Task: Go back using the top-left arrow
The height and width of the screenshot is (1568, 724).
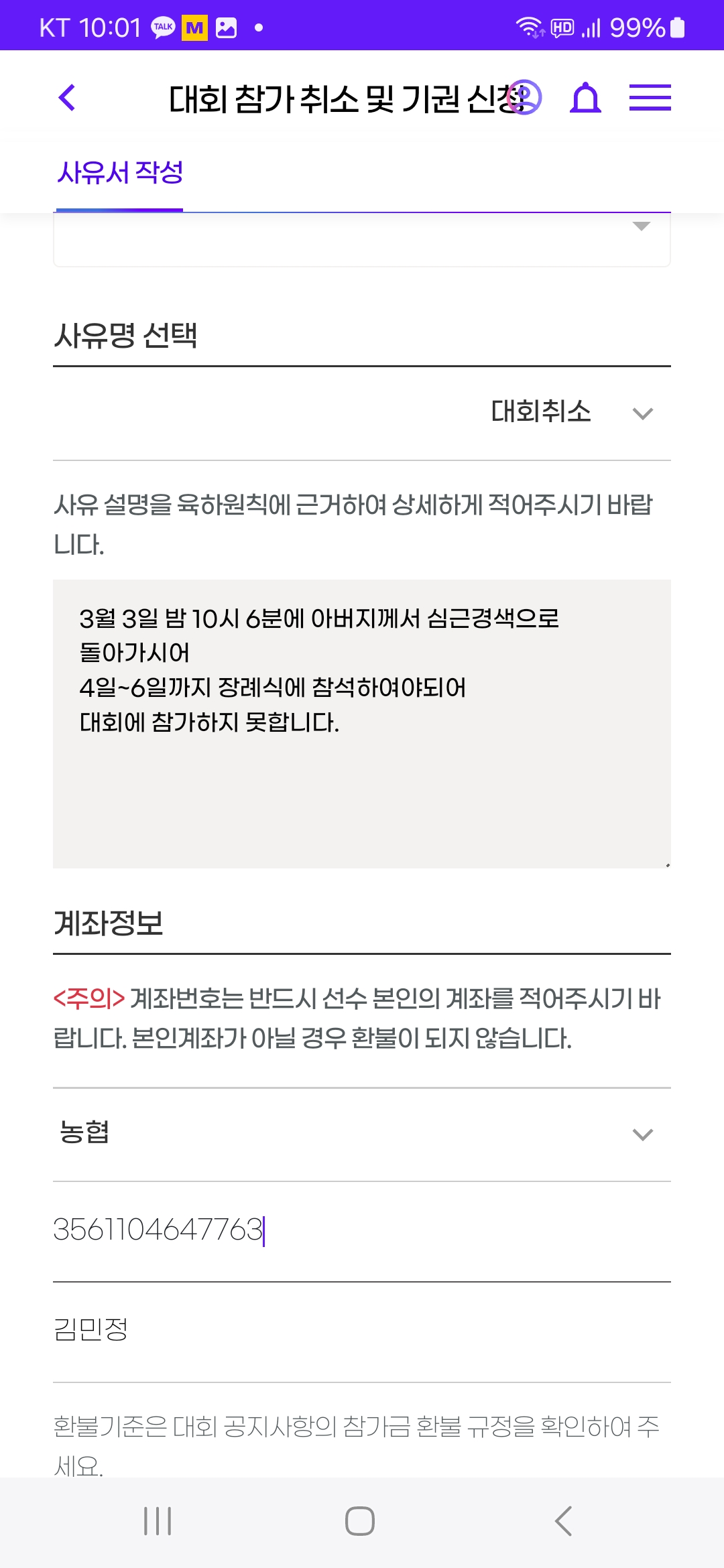Action: coord(67,98)
